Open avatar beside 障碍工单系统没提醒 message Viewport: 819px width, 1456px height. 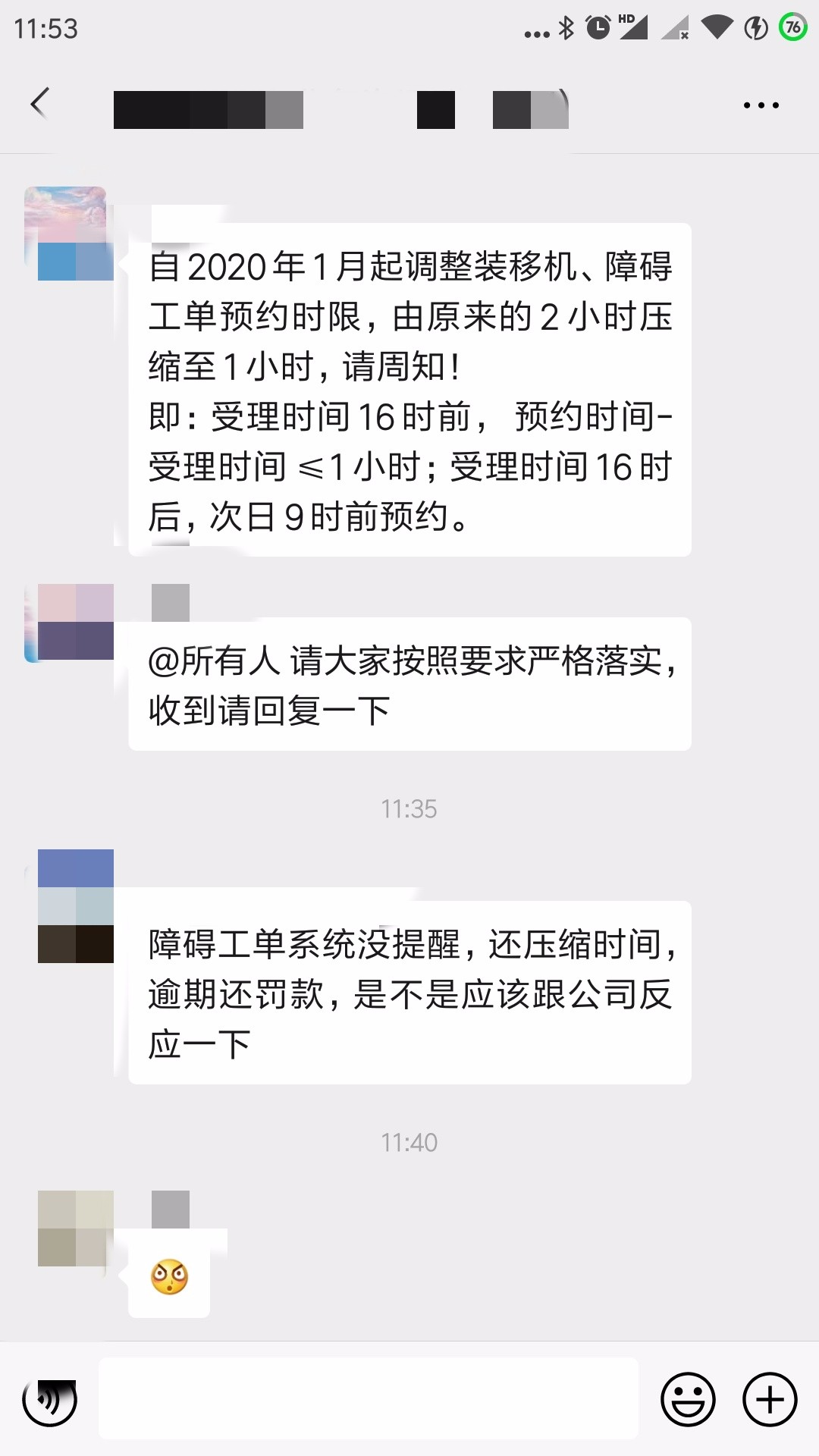coord(75,905)
